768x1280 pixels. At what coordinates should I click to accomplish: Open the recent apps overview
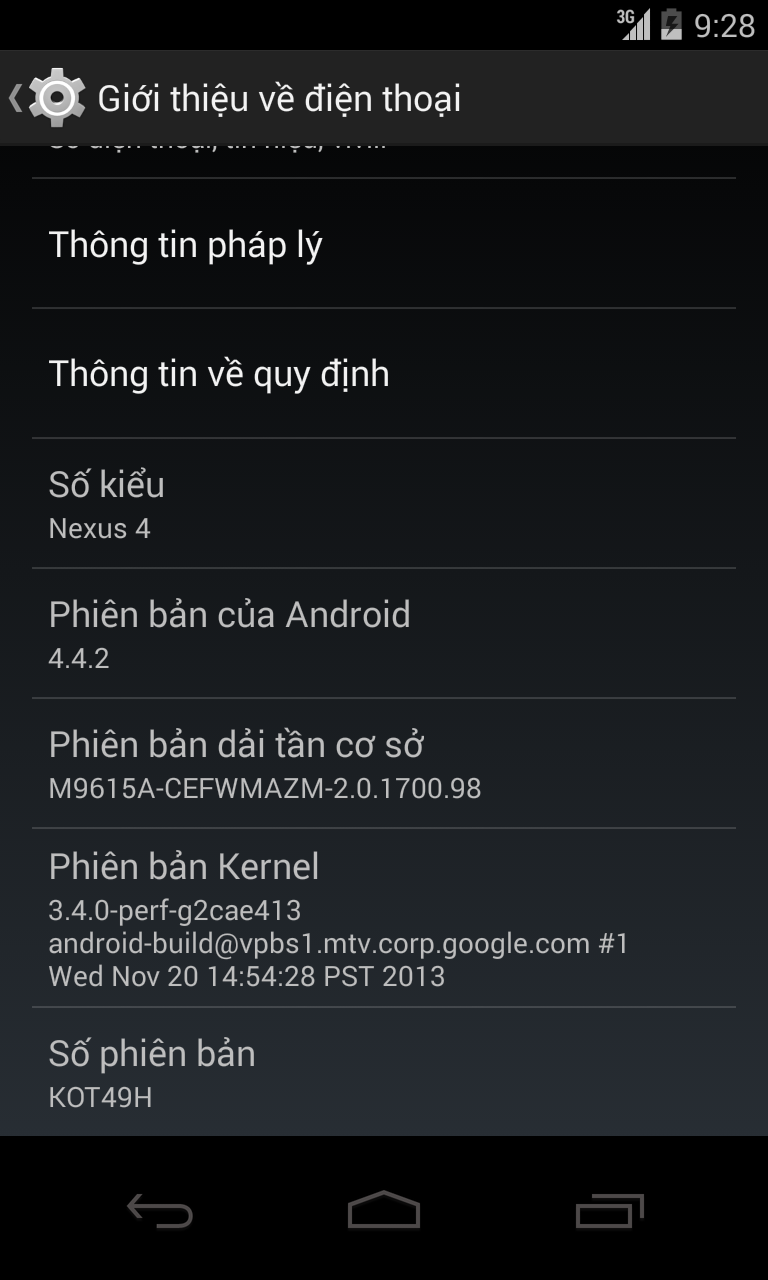tap(609, 1211)
